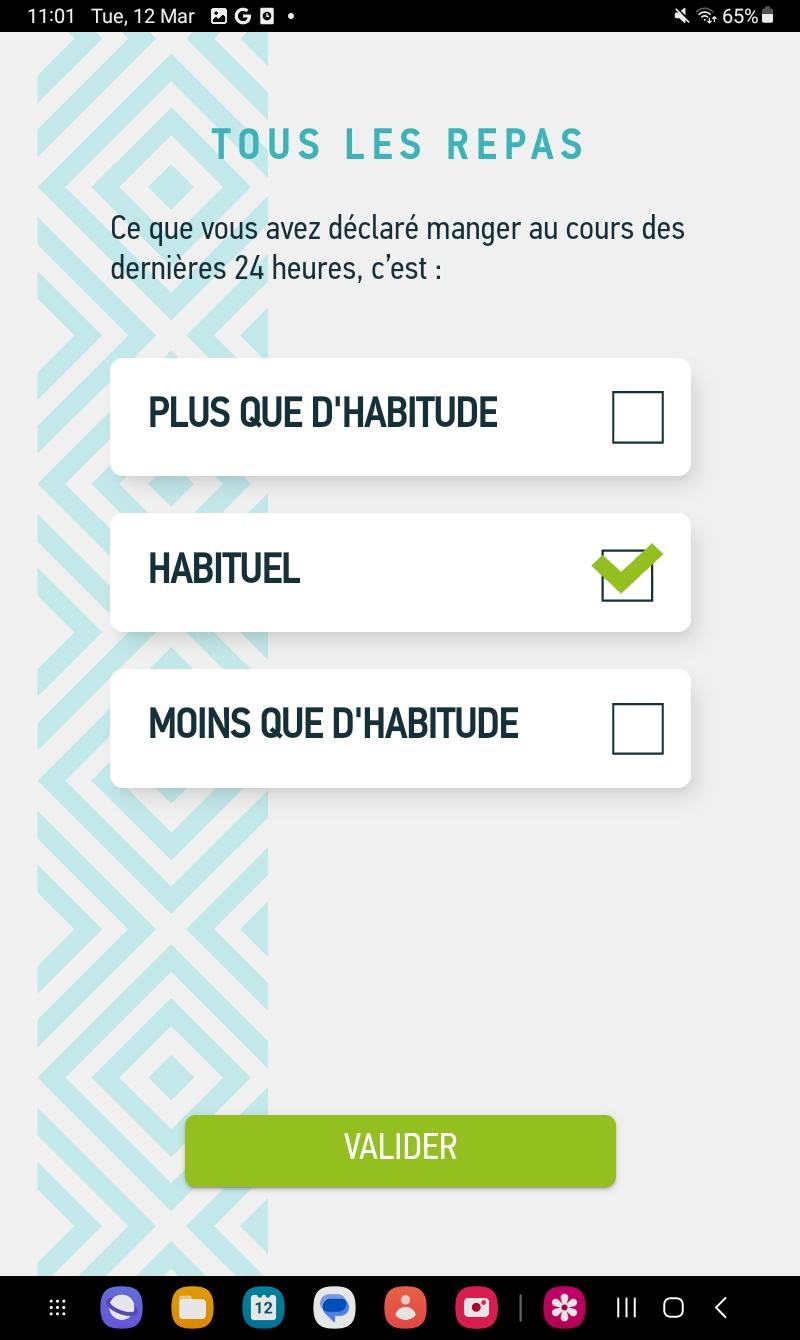
Task: Check the PLUS QUE D'HABITUDE option
Action: (637, 417)
